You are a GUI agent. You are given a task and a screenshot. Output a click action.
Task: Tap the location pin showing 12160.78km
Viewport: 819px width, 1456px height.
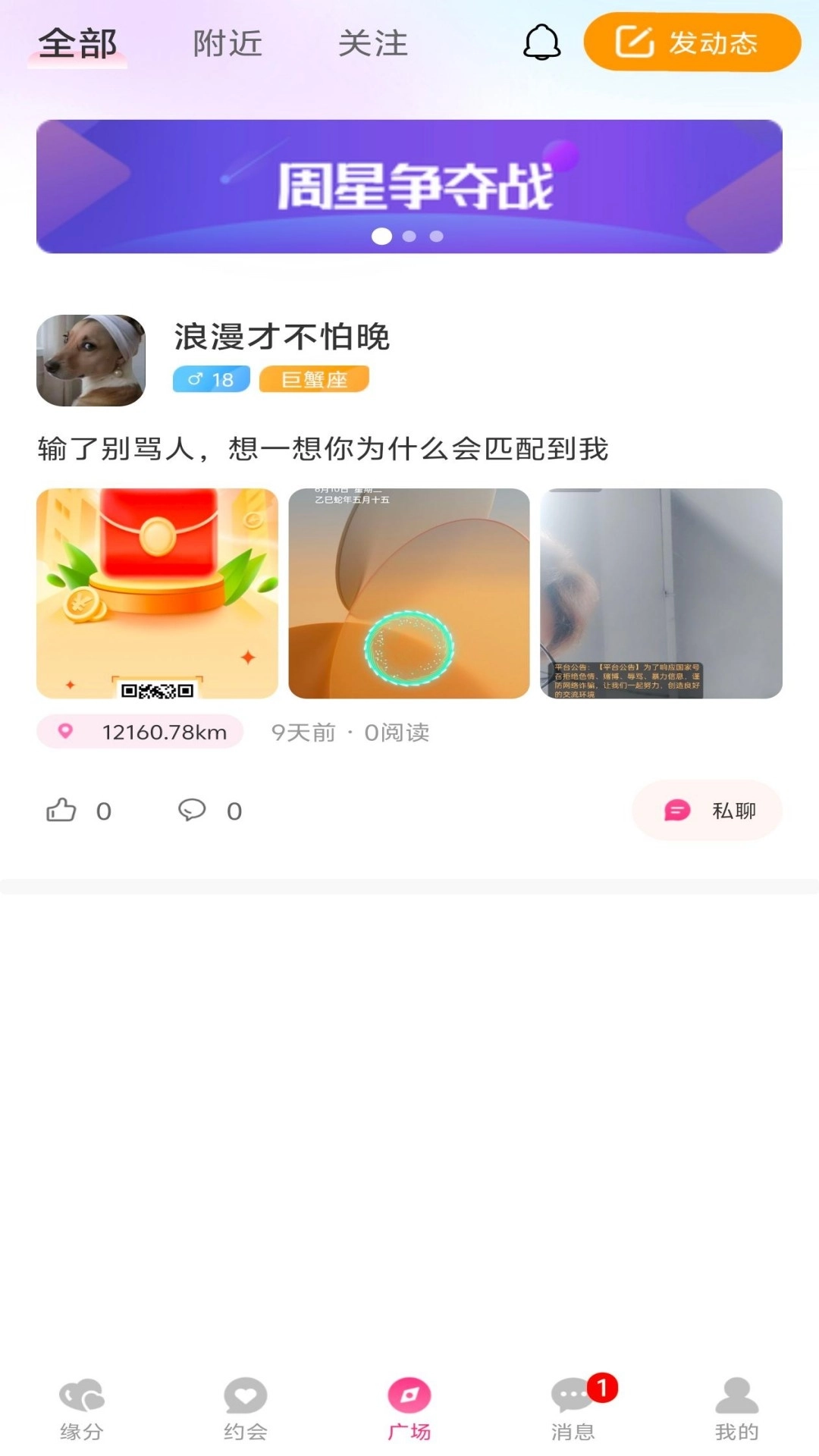click(x=140, y=731)
